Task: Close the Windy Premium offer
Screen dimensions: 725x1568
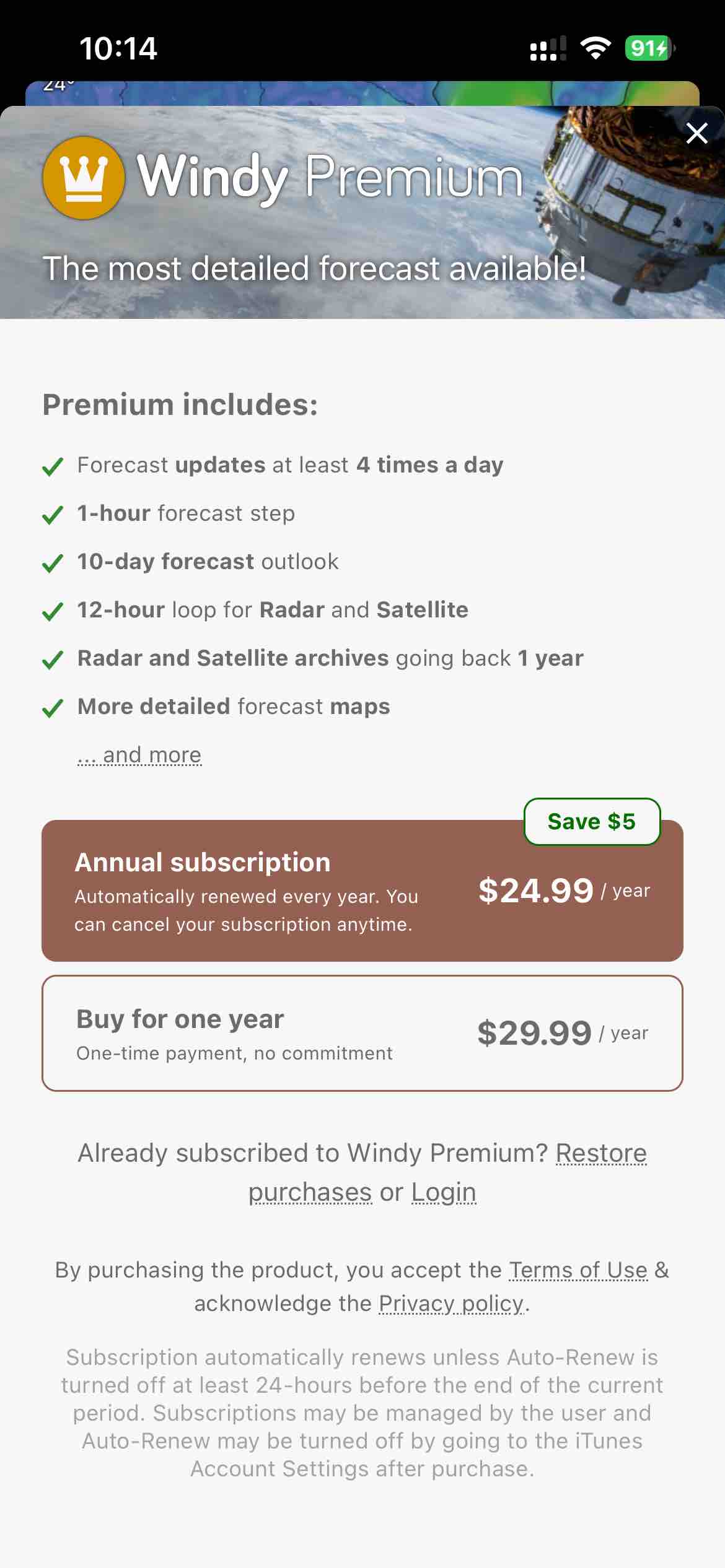Action: coord(696,133)
